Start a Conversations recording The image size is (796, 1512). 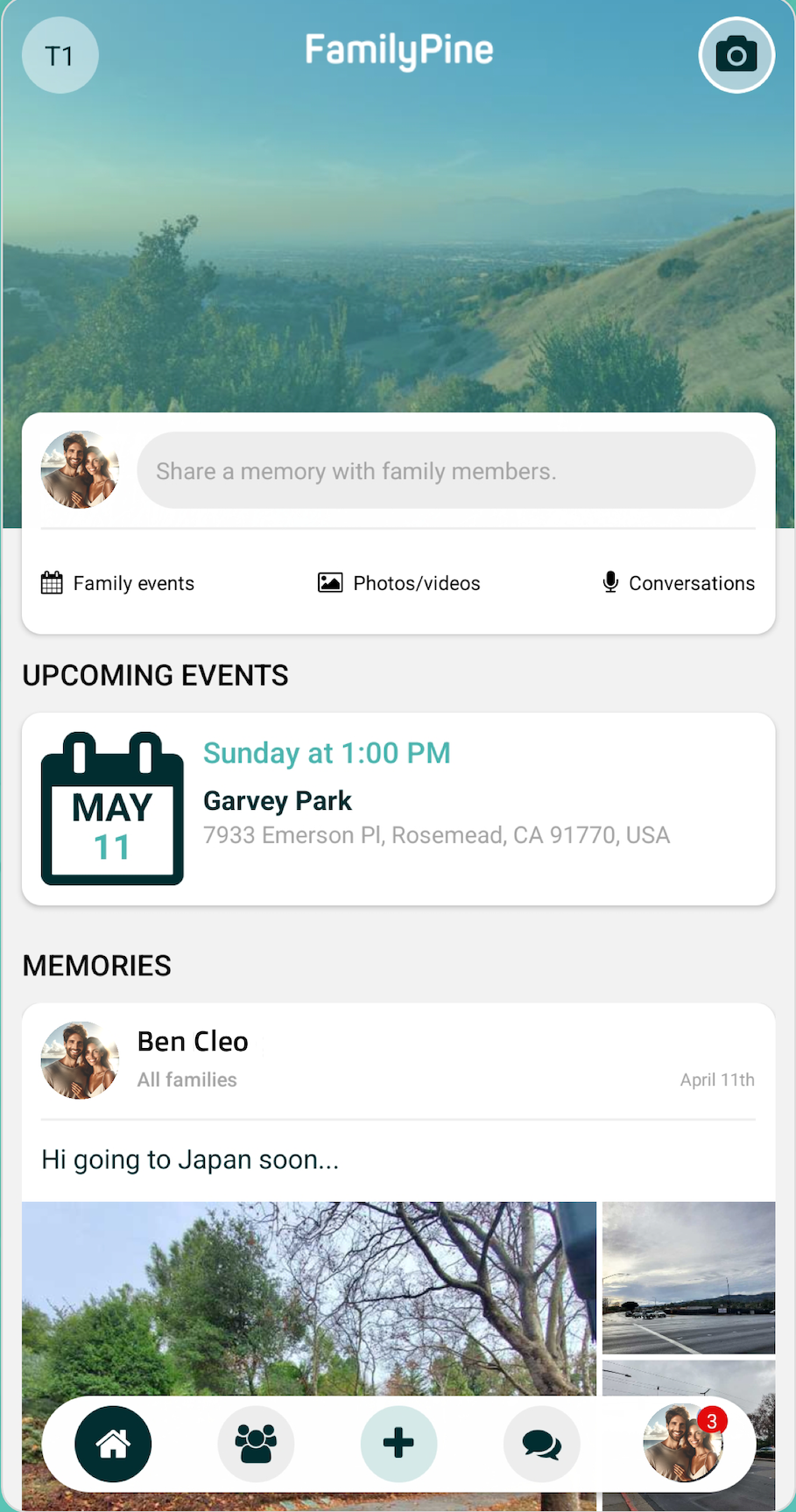coord(679,583)
